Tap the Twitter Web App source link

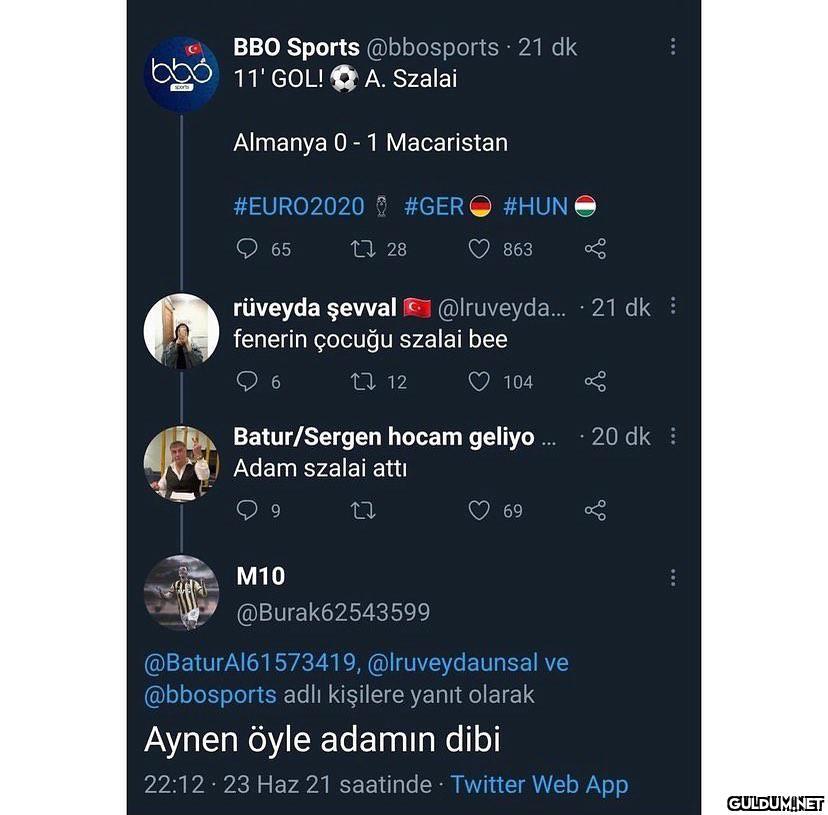coord(539,785)
